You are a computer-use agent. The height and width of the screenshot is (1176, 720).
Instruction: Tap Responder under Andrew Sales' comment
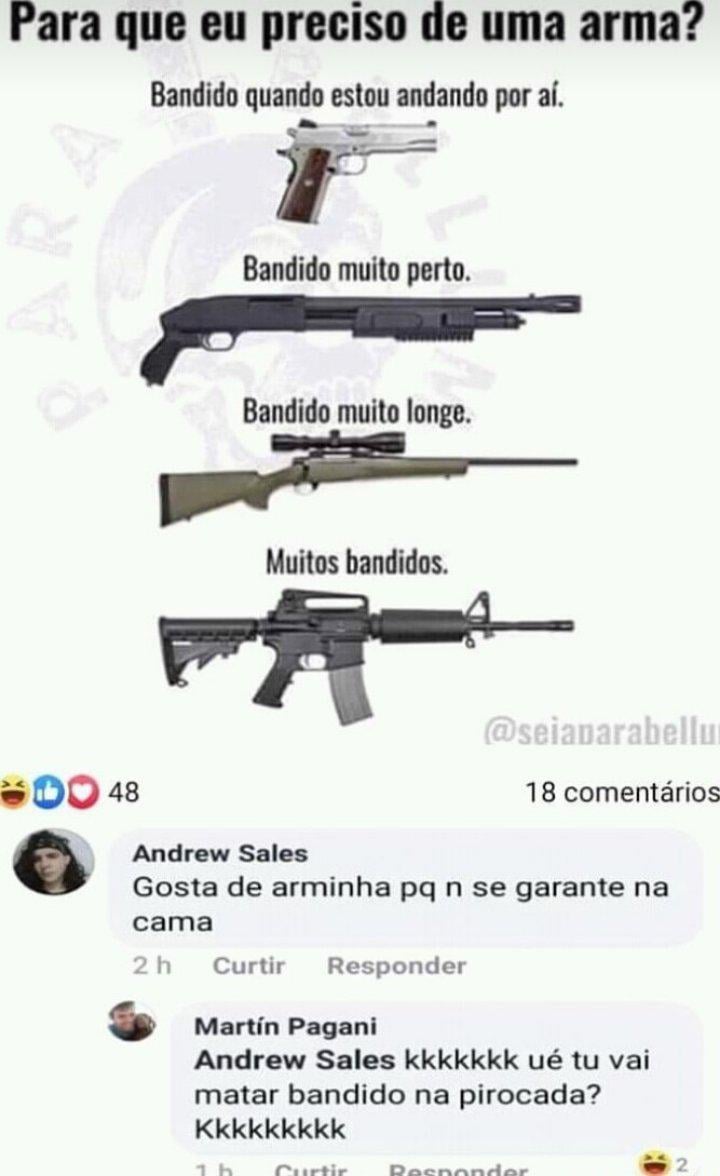pos(396,966)
